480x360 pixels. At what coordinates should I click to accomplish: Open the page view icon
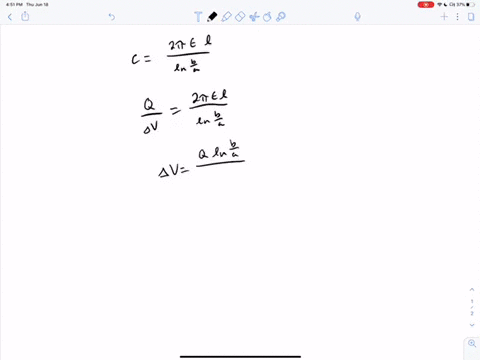coord(471,17)
